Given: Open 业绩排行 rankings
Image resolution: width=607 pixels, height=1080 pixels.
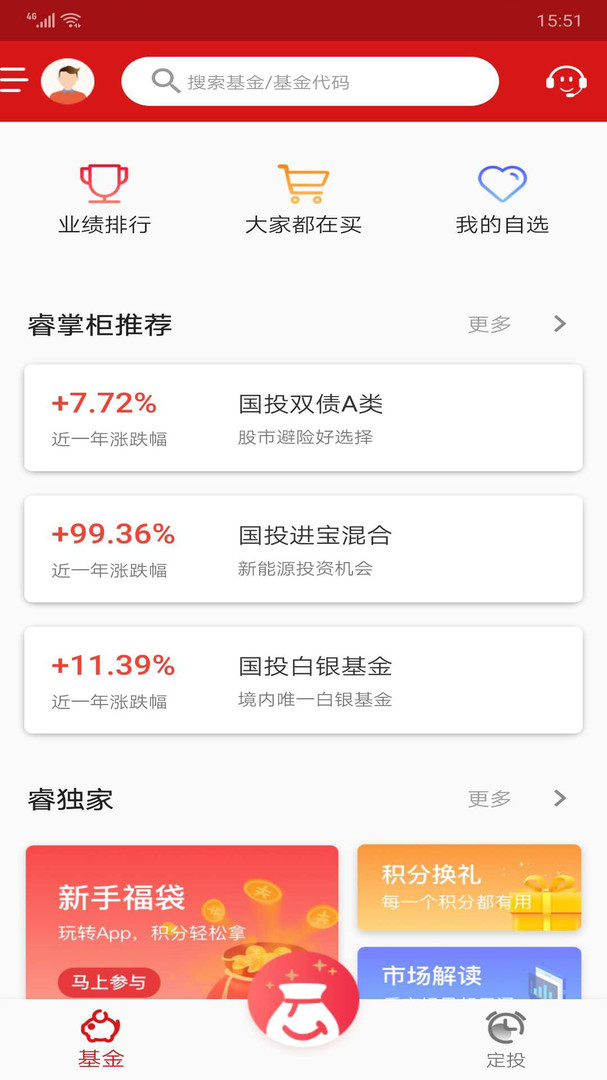Looking at the screenshot, I should [104, 200].
